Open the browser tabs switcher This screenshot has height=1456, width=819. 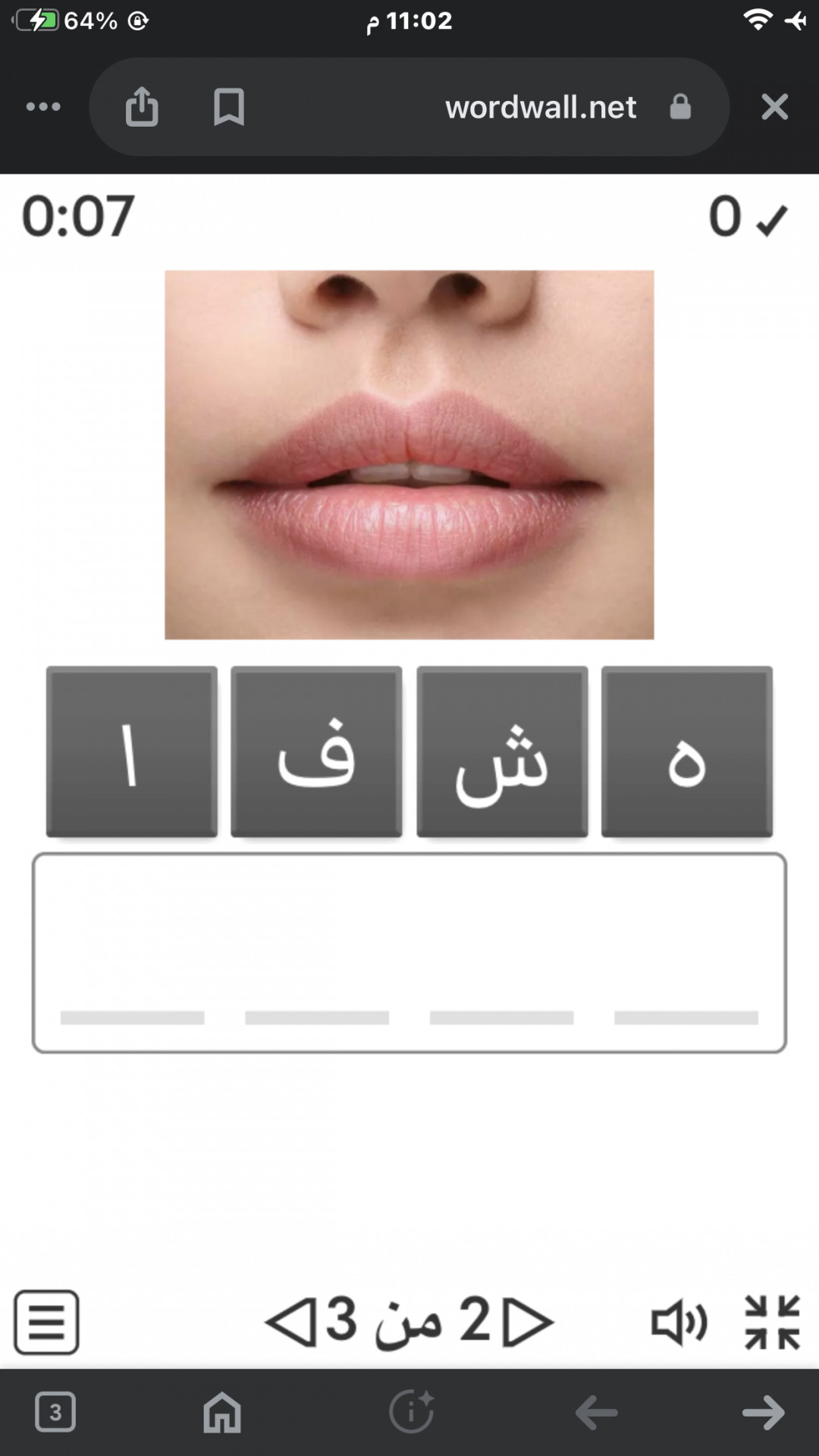click(55, 1412)
